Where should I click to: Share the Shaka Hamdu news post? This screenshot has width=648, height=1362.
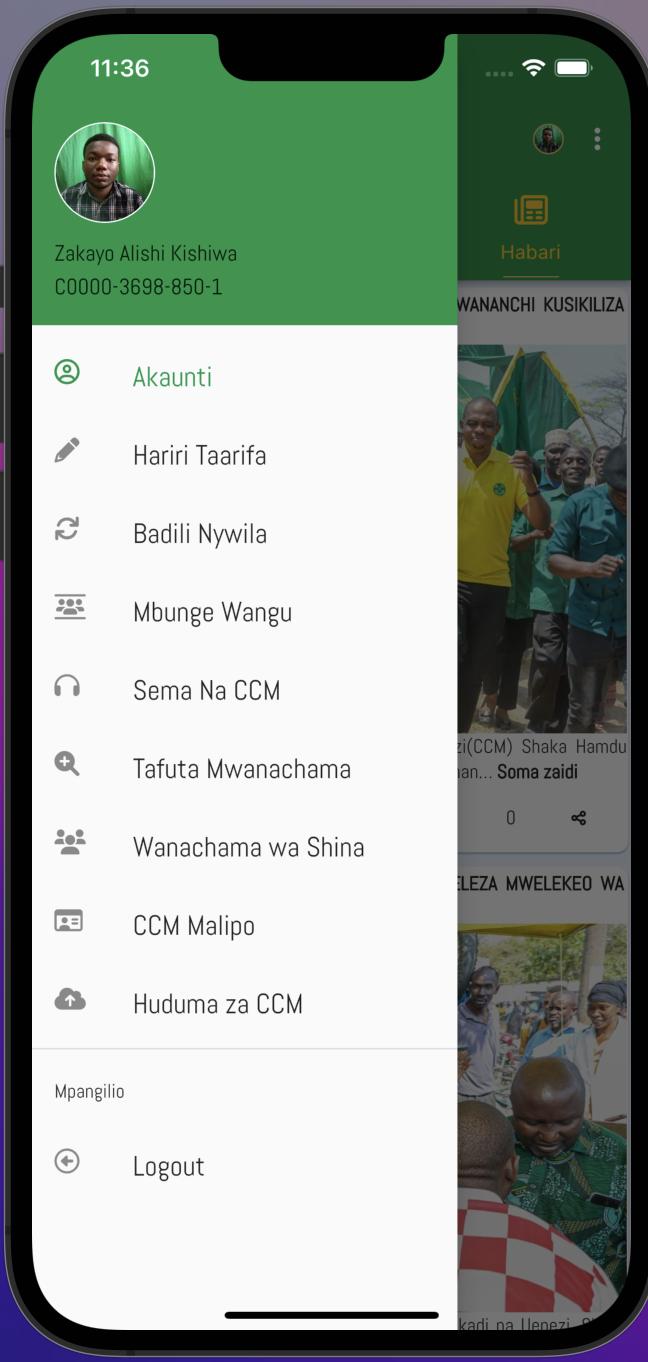click(578, 818)
